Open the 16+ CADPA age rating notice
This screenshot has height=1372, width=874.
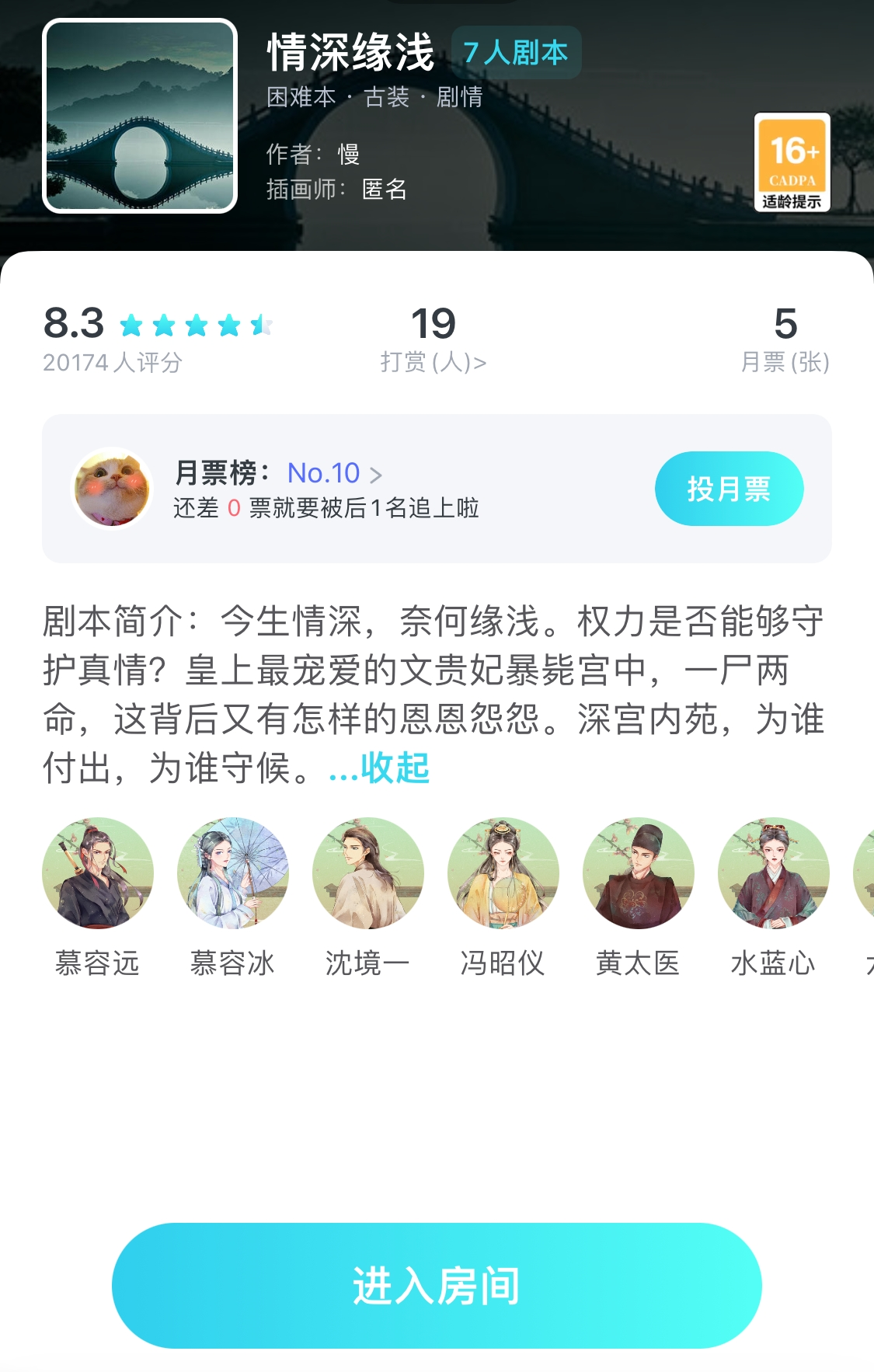(792, 162)
